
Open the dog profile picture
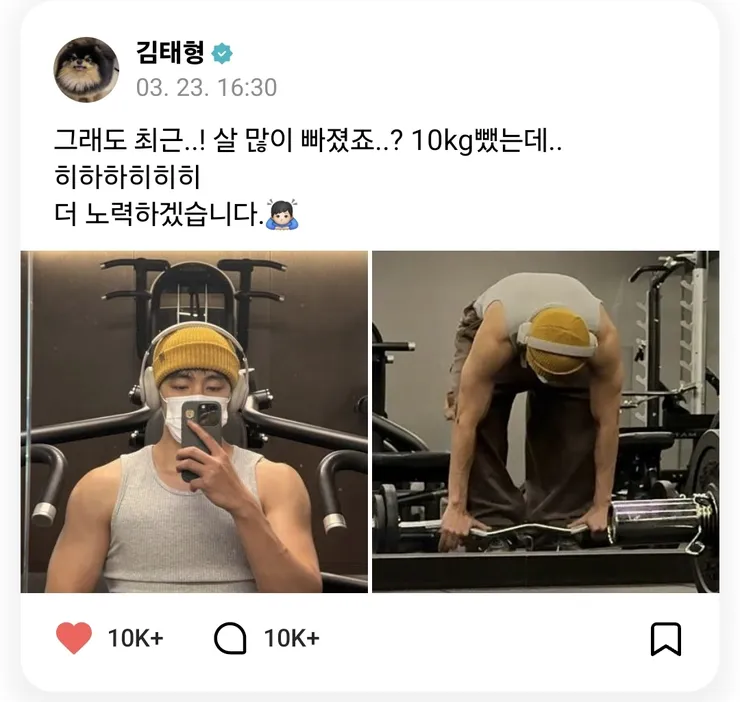click(86, 70)
